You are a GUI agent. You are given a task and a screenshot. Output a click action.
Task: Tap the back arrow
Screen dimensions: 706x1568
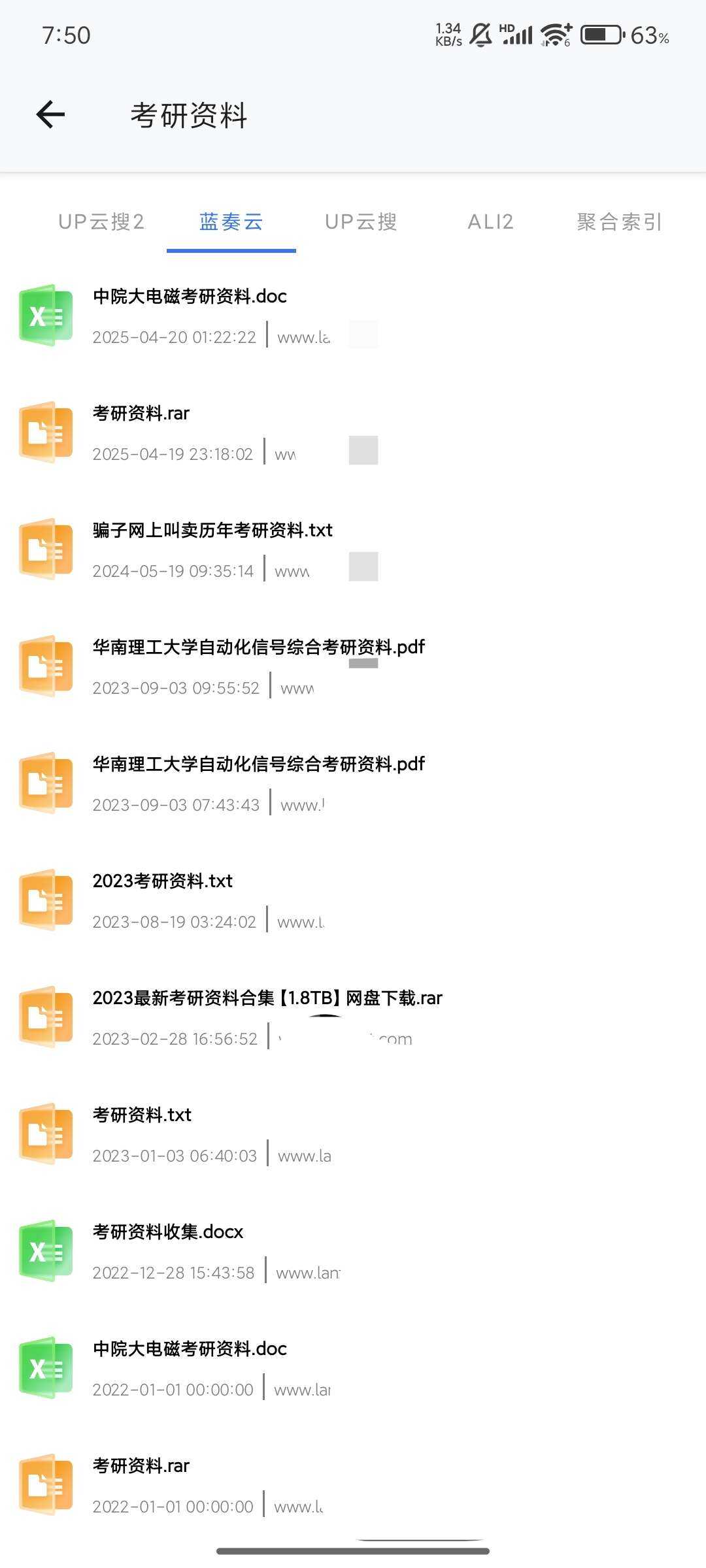50,115
